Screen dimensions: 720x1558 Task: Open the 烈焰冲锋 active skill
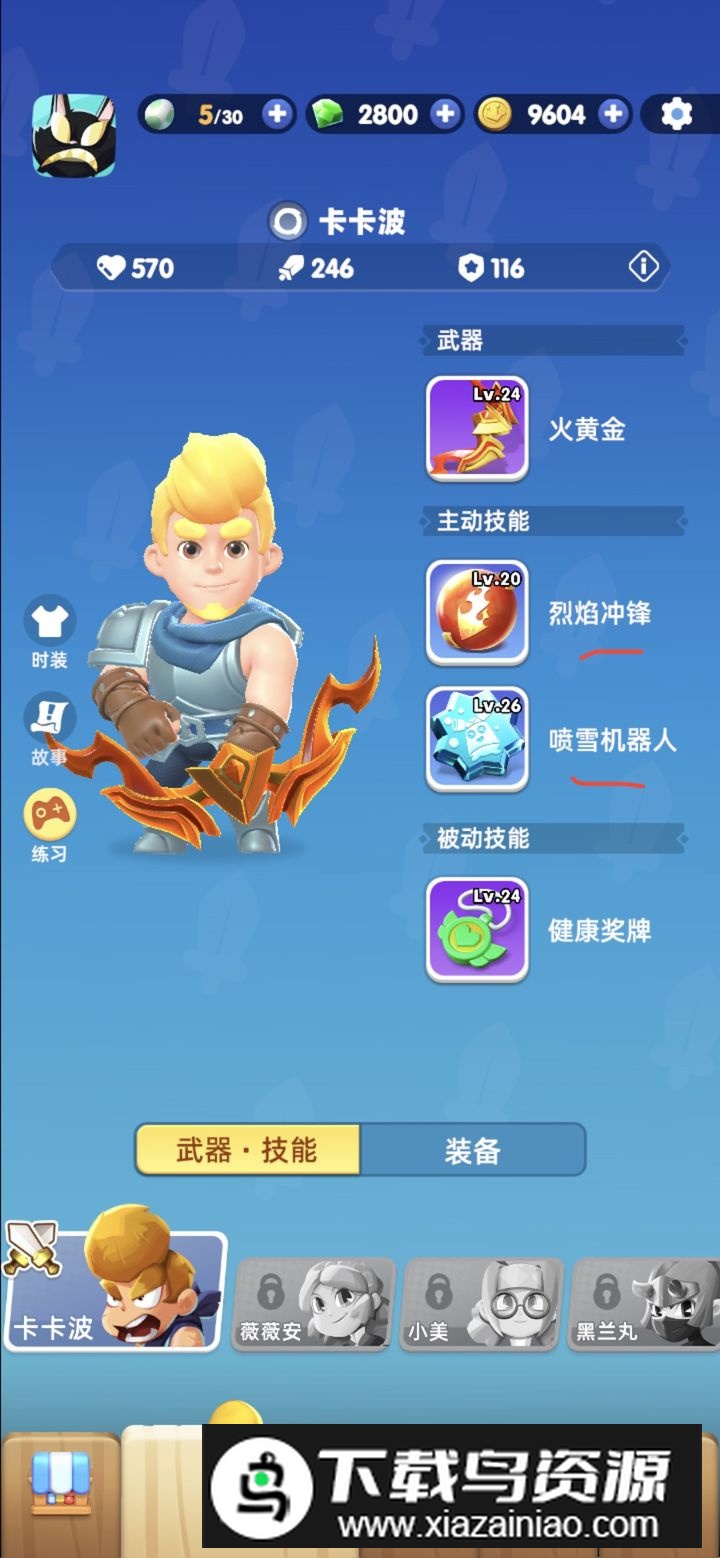point(477,612)
